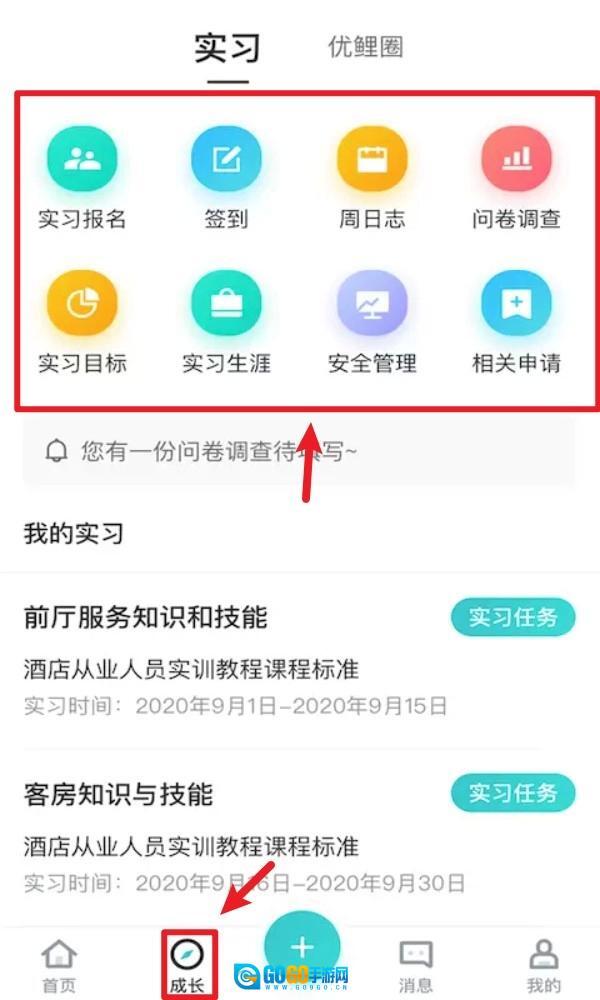Go to the 首页 home tab
The height and width of the screenshot is (1000, 600).
[59, 966]
